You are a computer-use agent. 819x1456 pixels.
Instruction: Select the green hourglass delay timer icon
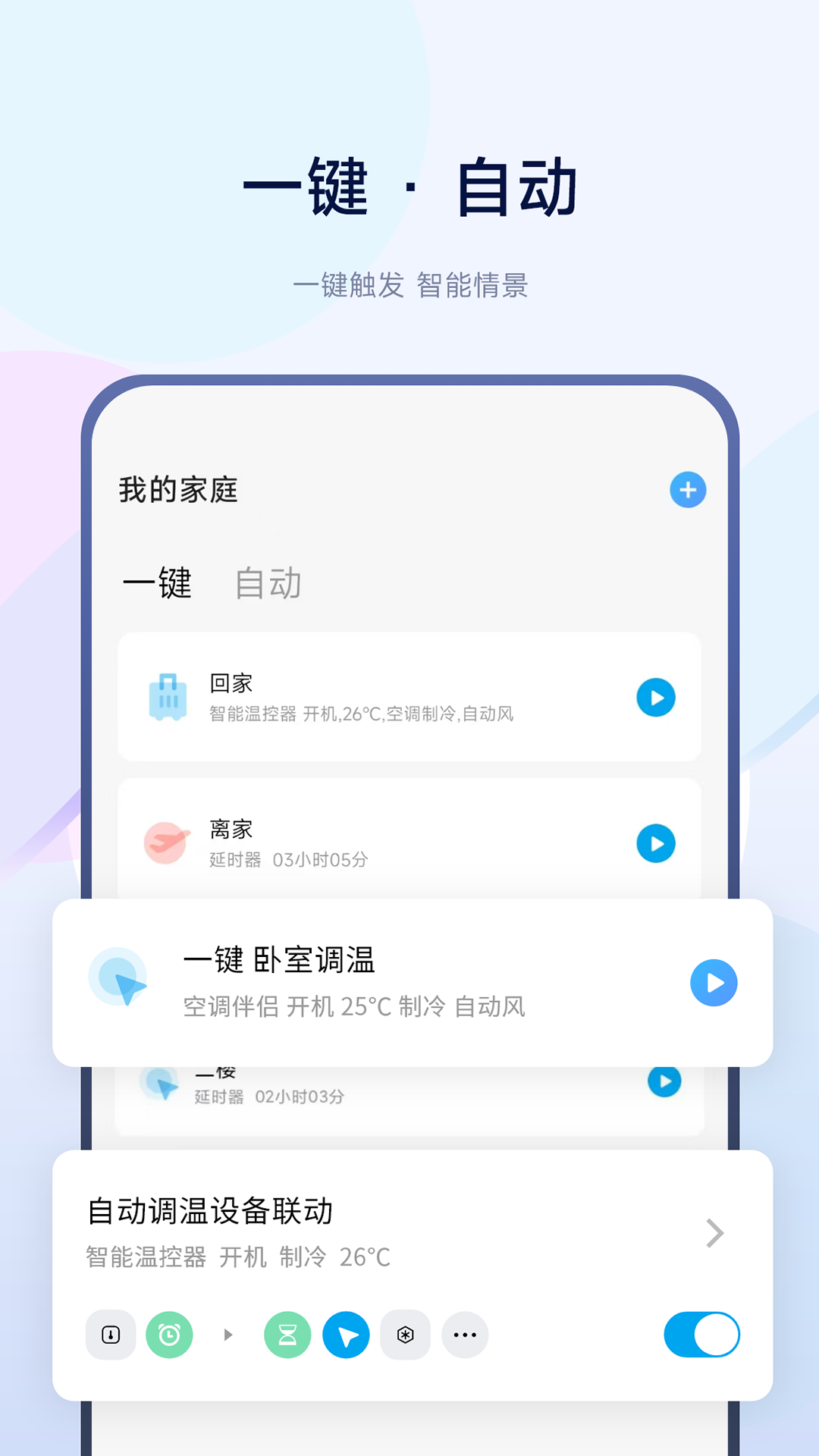(x=287, y=1335)
